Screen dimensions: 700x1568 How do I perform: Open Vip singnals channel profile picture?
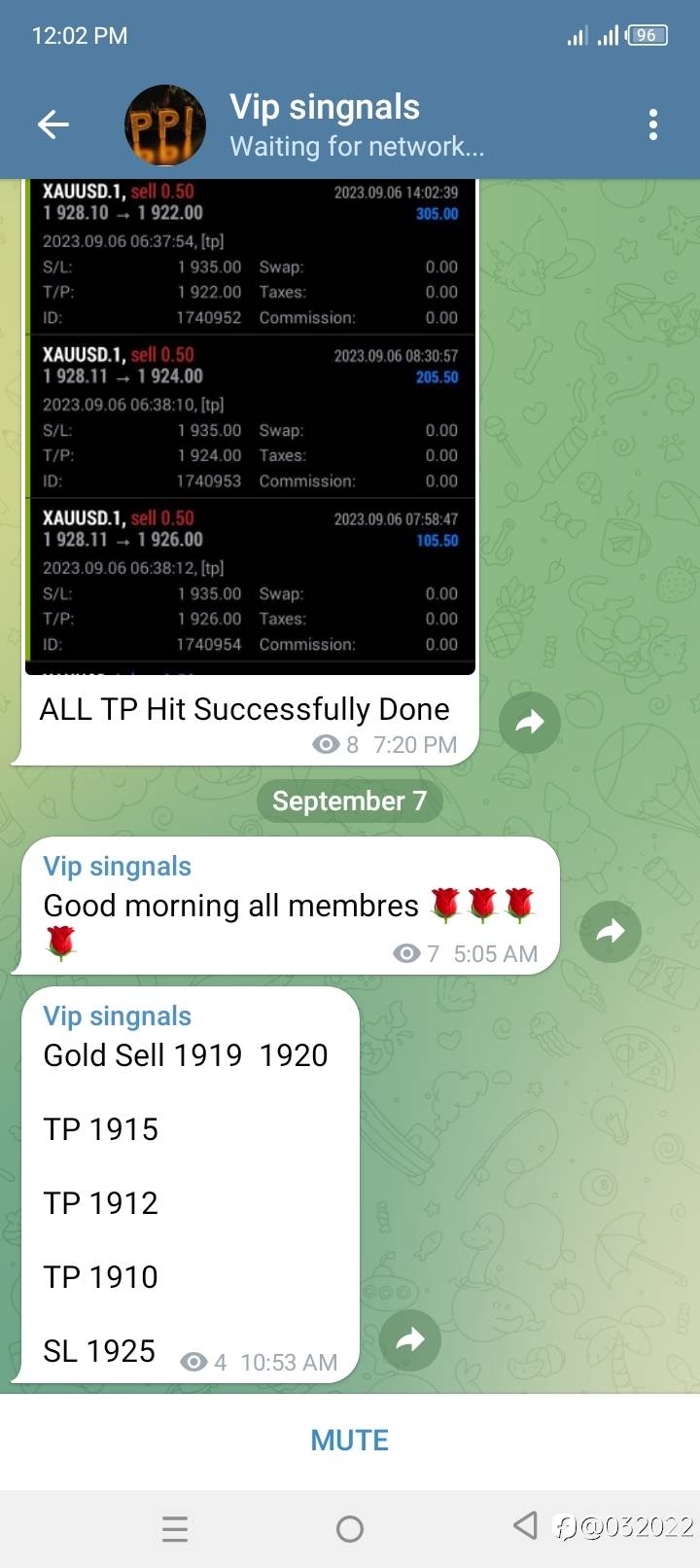click(x=165, y=125)
